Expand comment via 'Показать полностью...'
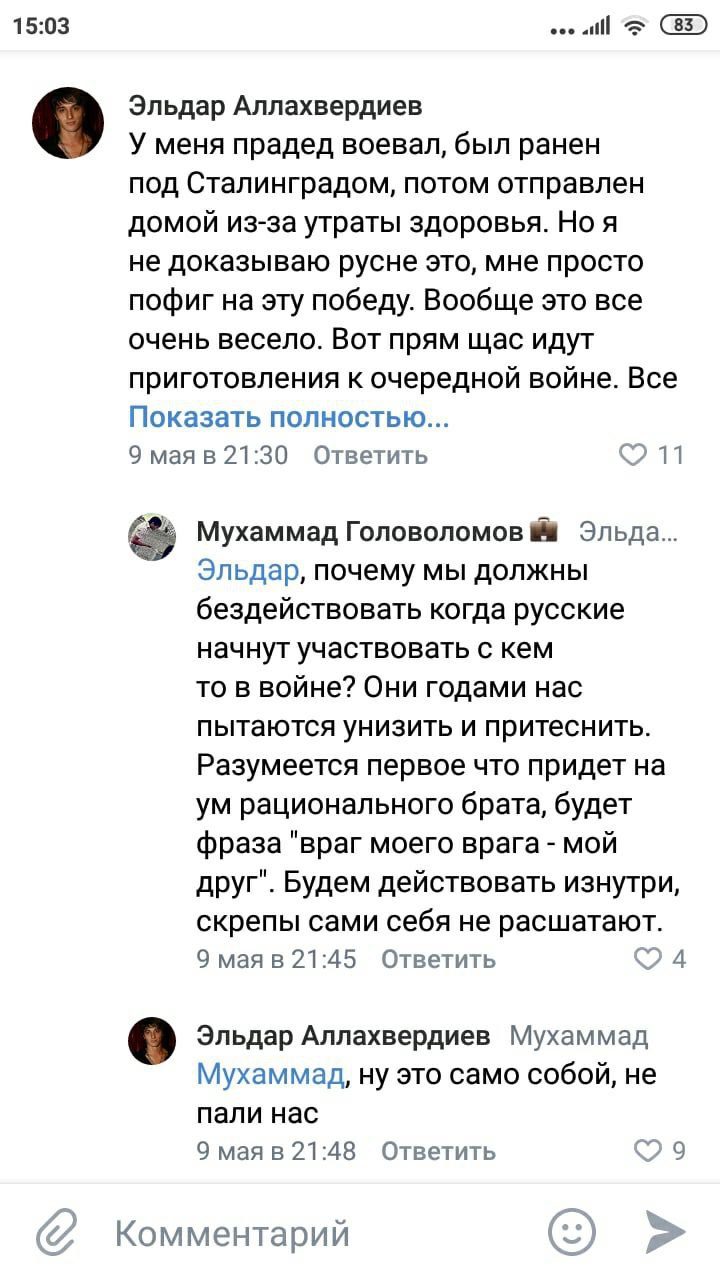The width and height of the screenshot is (720, 1280). click(x=288, y=417)
